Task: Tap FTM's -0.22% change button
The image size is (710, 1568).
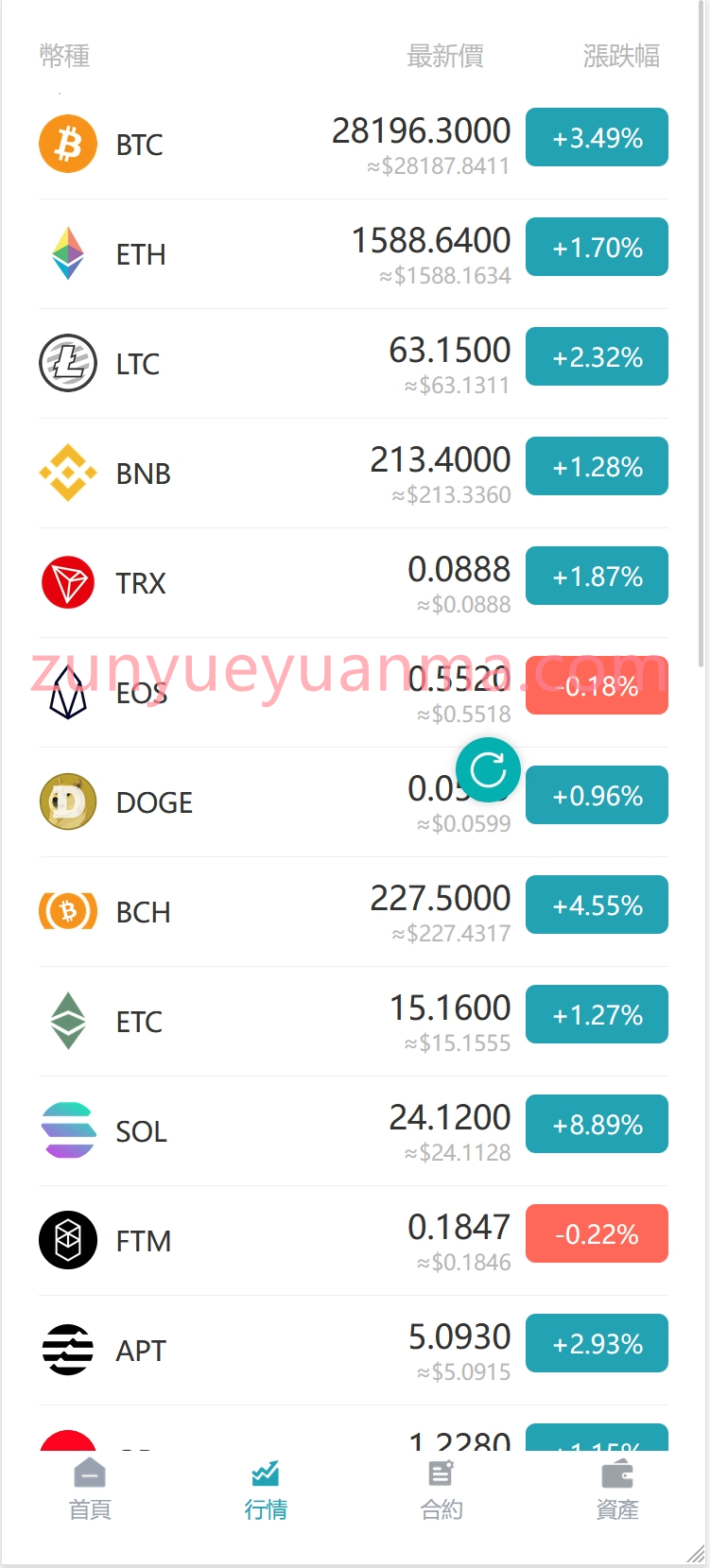Action: (x=597, y=1234)
